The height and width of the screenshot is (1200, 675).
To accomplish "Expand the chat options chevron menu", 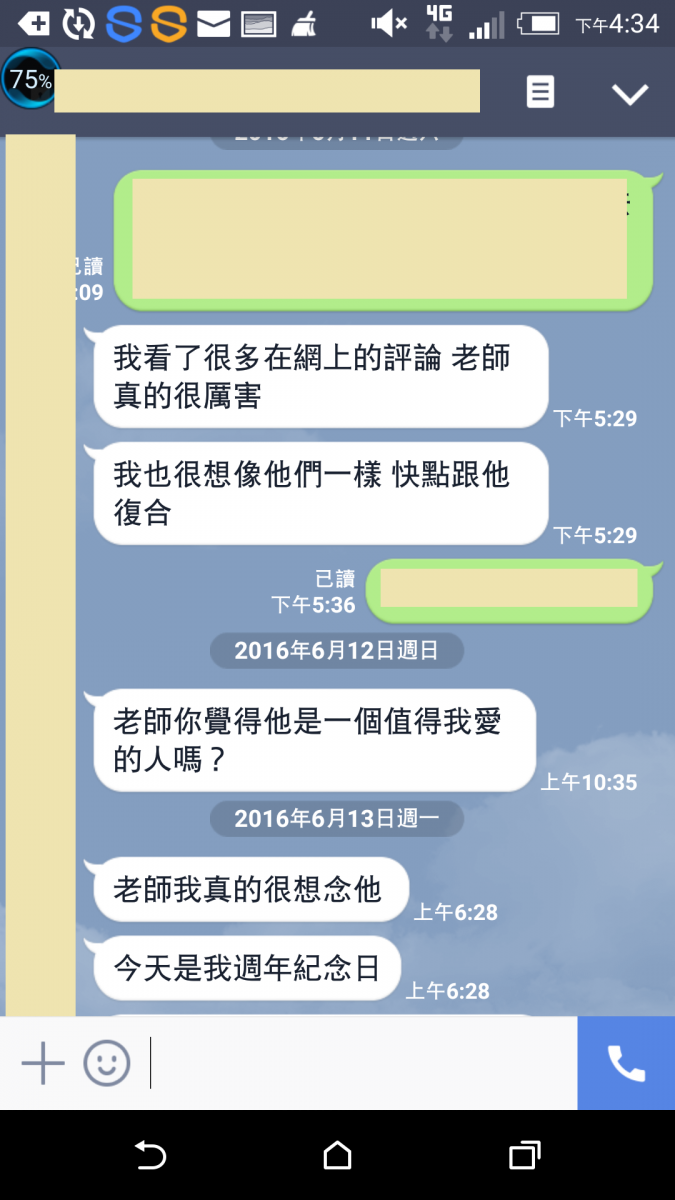I will [630, 94].
